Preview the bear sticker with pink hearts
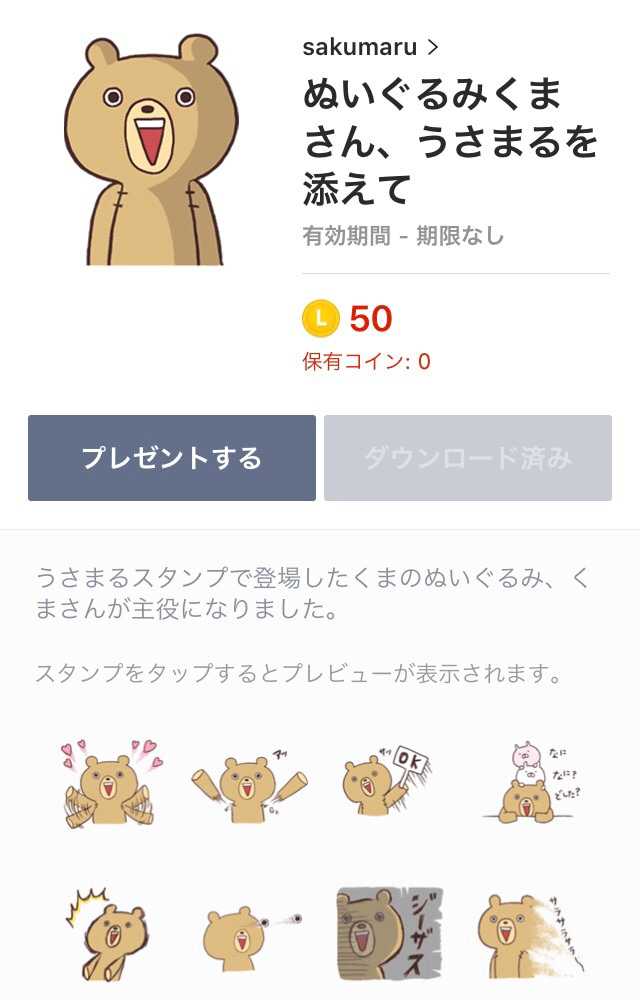 [108, 785]
